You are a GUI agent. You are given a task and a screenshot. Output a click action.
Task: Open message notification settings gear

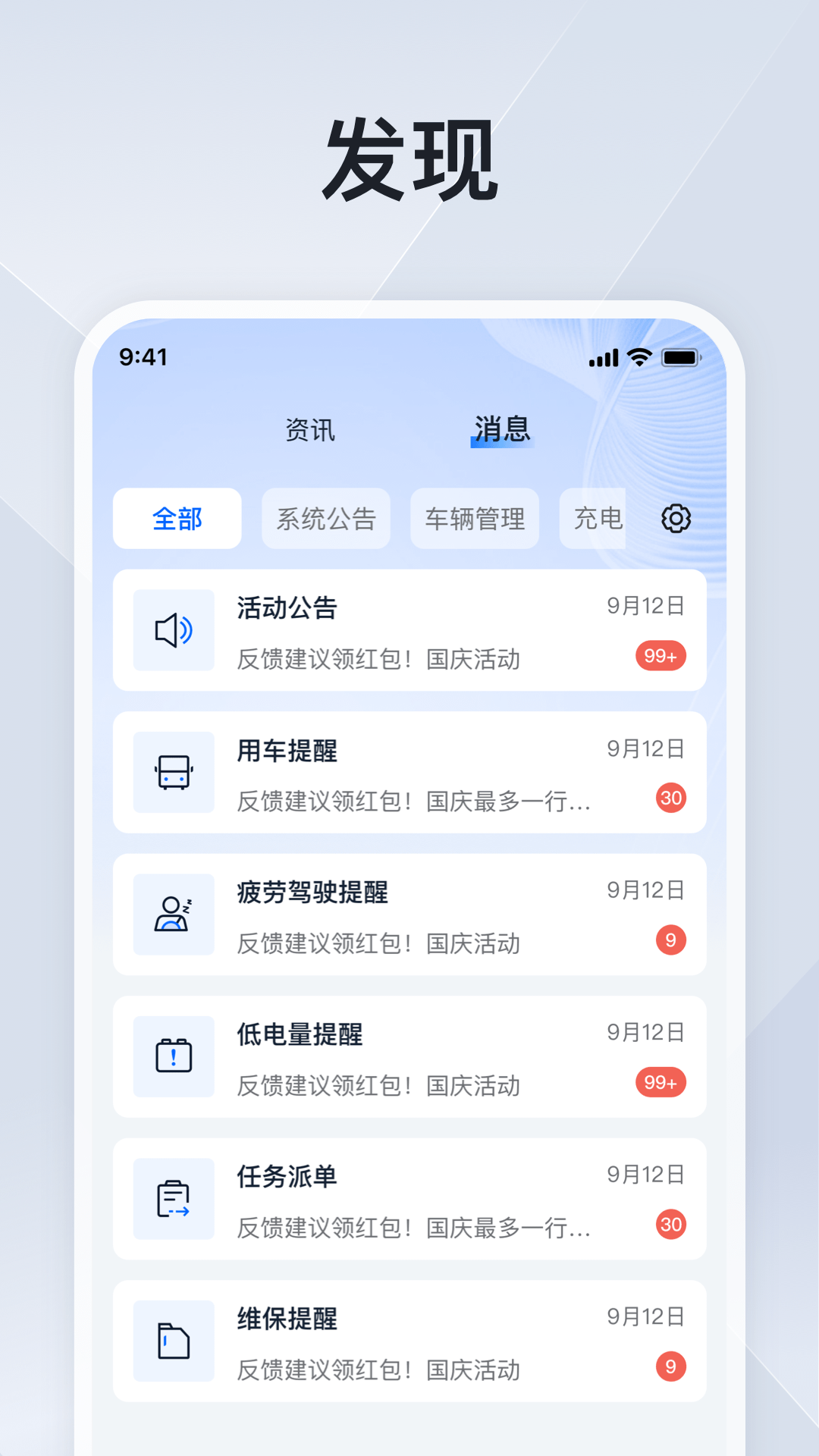coord(676,519)
